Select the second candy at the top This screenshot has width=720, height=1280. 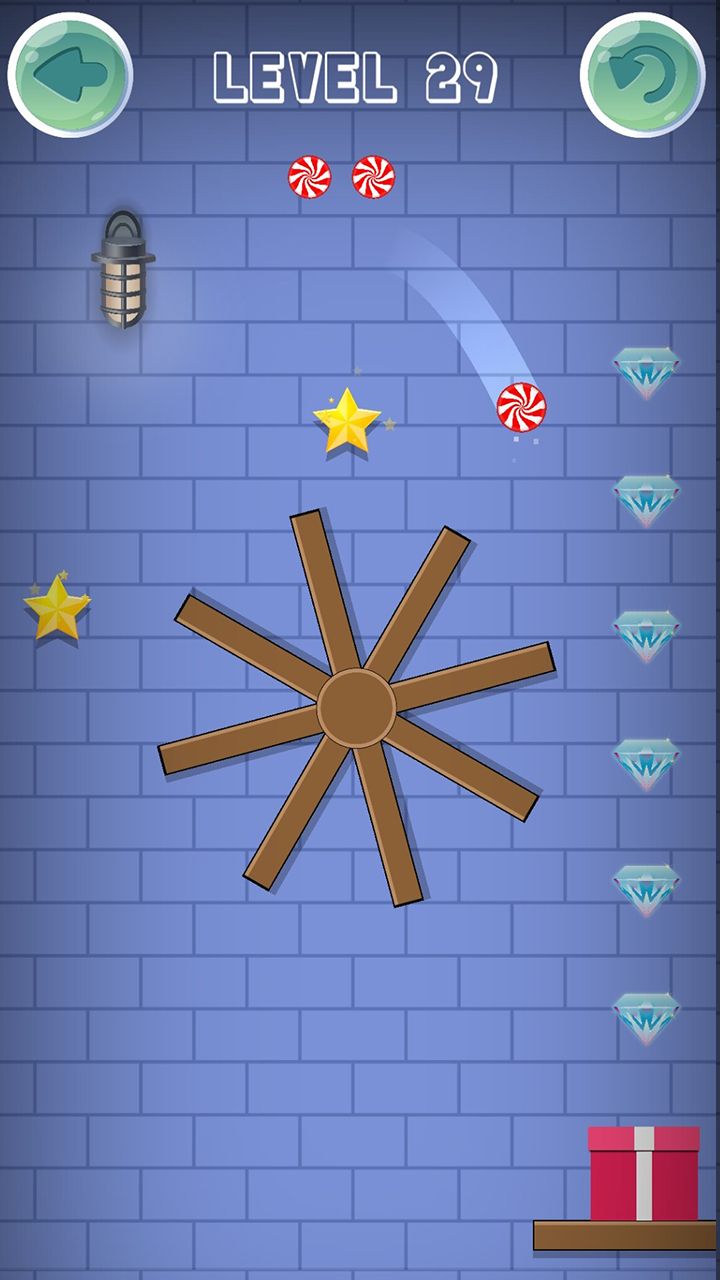click(372, 176)
